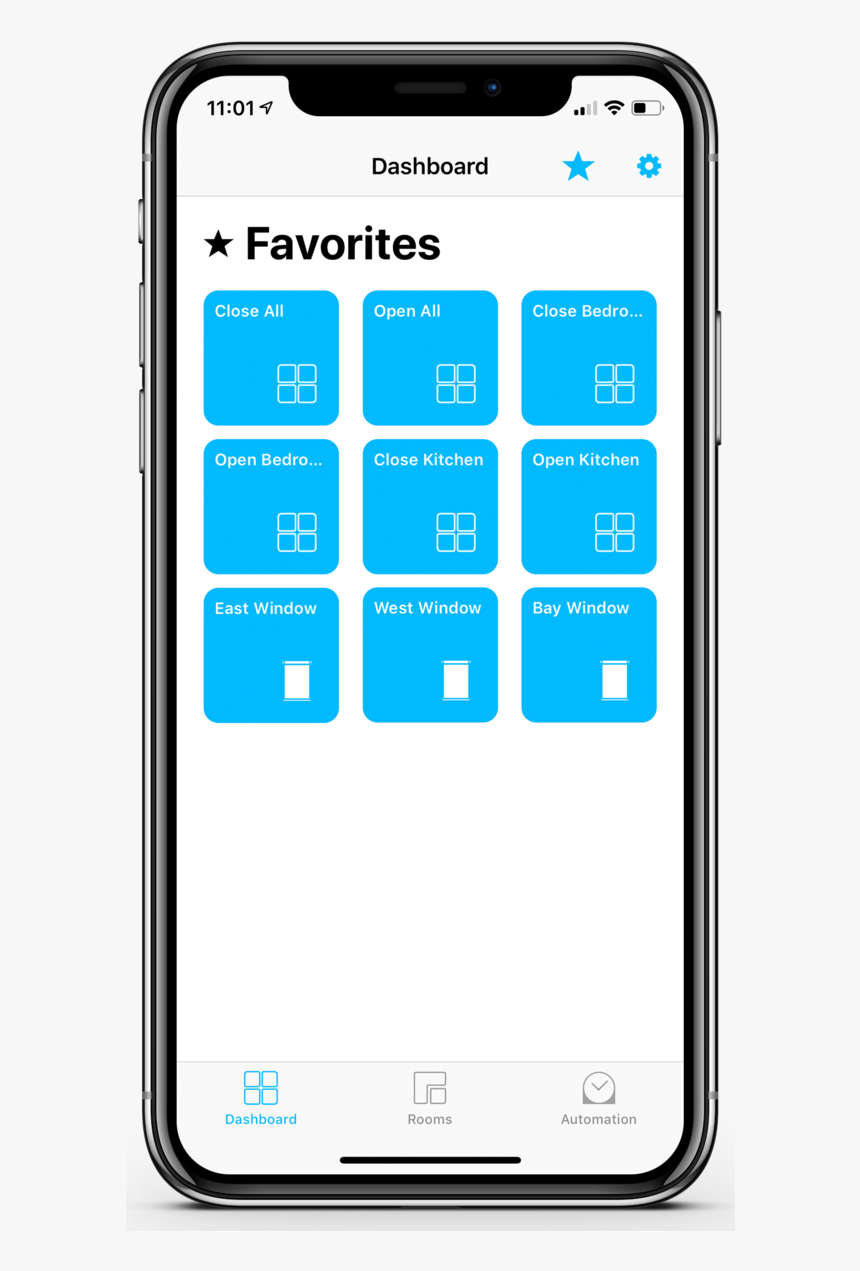Trigger the Open Kitchen scene
This screenshot has width=860, height=1271.
[x=589, y=506]
